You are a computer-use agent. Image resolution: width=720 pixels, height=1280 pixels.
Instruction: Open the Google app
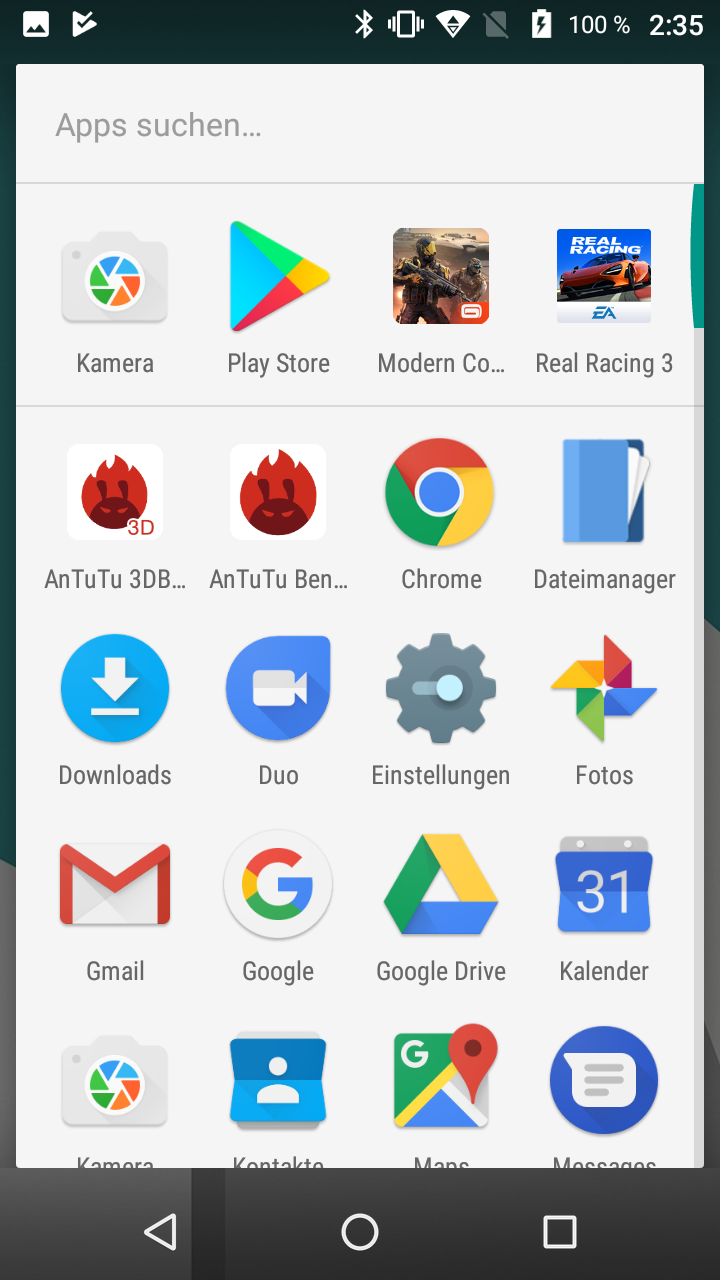(x=278, y=885)
